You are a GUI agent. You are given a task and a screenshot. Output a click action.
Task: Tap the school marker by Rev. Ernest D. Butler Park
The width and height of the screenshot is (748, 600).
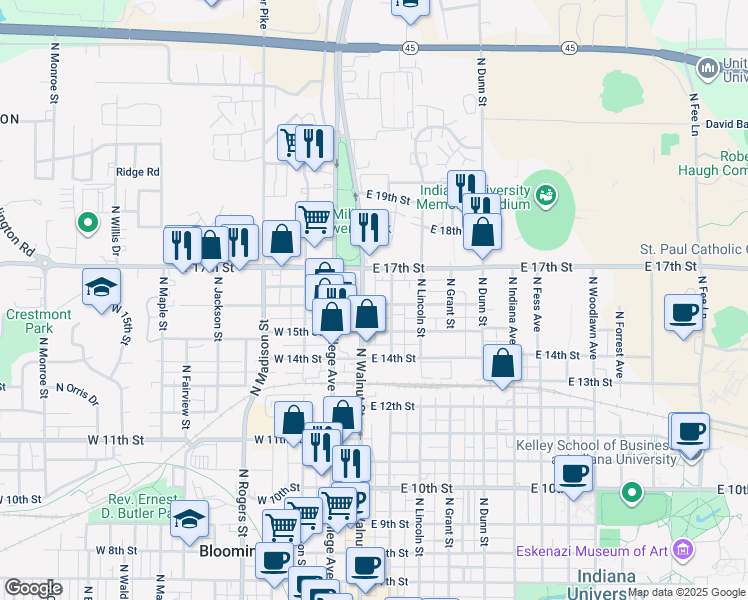189,520
